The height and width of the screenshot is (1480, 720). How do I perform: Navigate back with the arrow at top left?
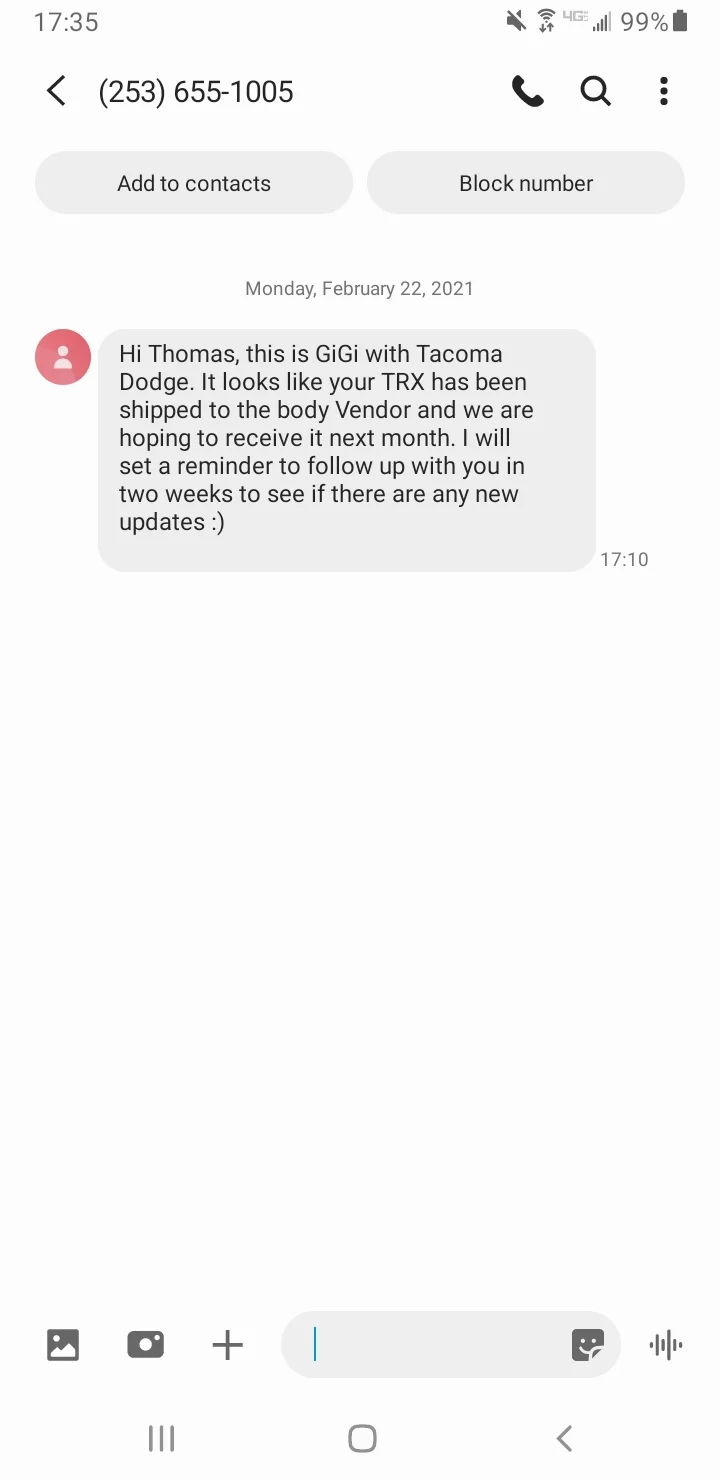[x=56, y=90]
